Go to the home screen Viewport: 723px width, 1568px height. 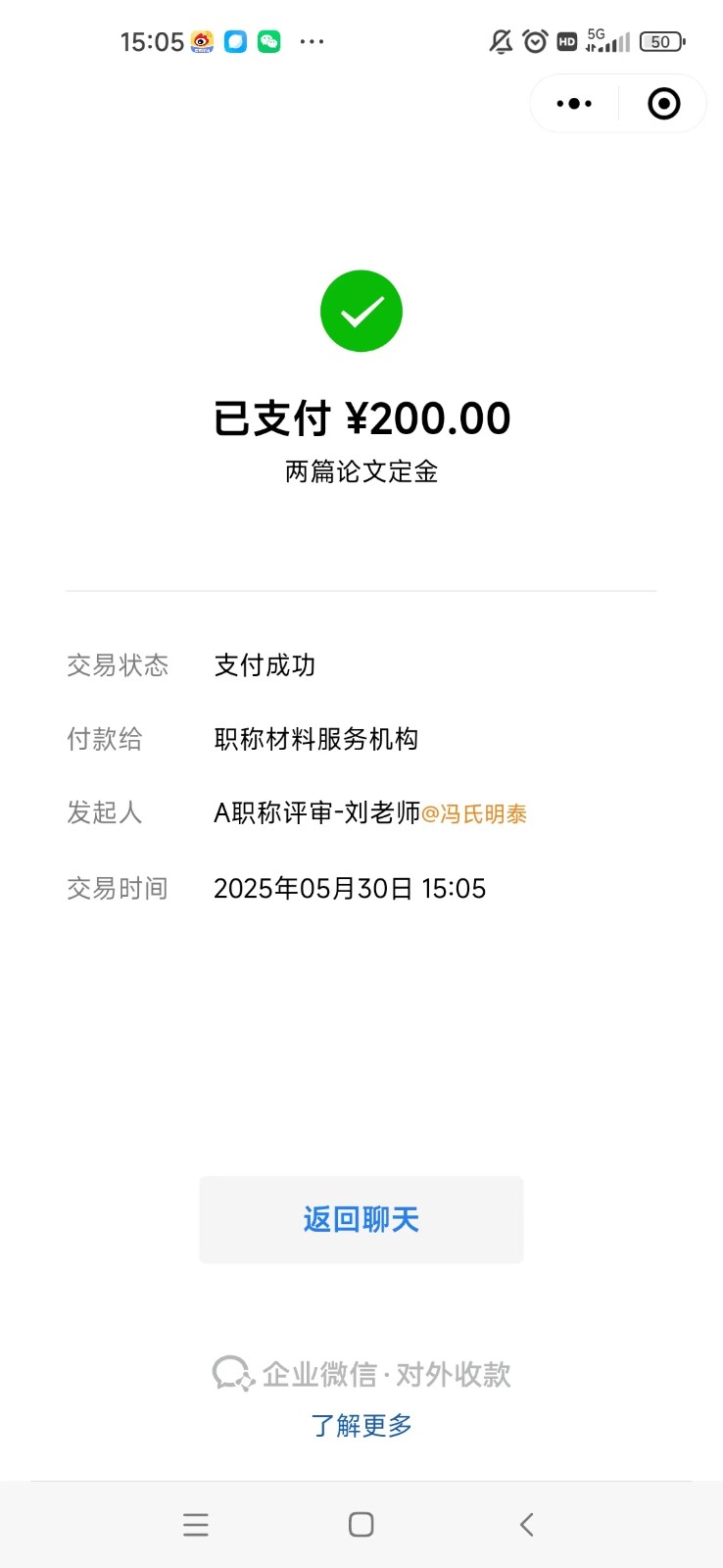coord(361,1524)
